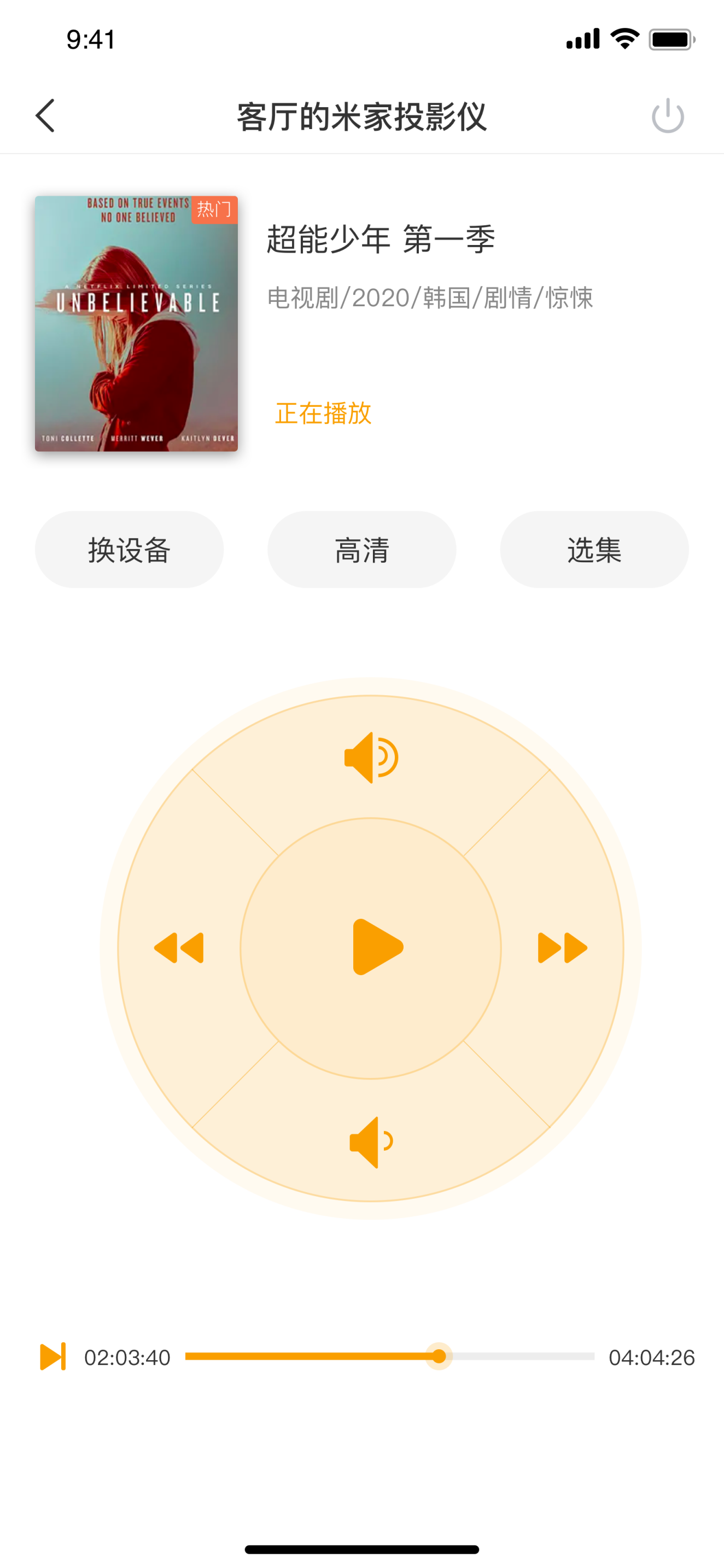This screenshot has height=1568, width=724.
Task: Tap the power icon to turn off projector
Action: (668, 115)
